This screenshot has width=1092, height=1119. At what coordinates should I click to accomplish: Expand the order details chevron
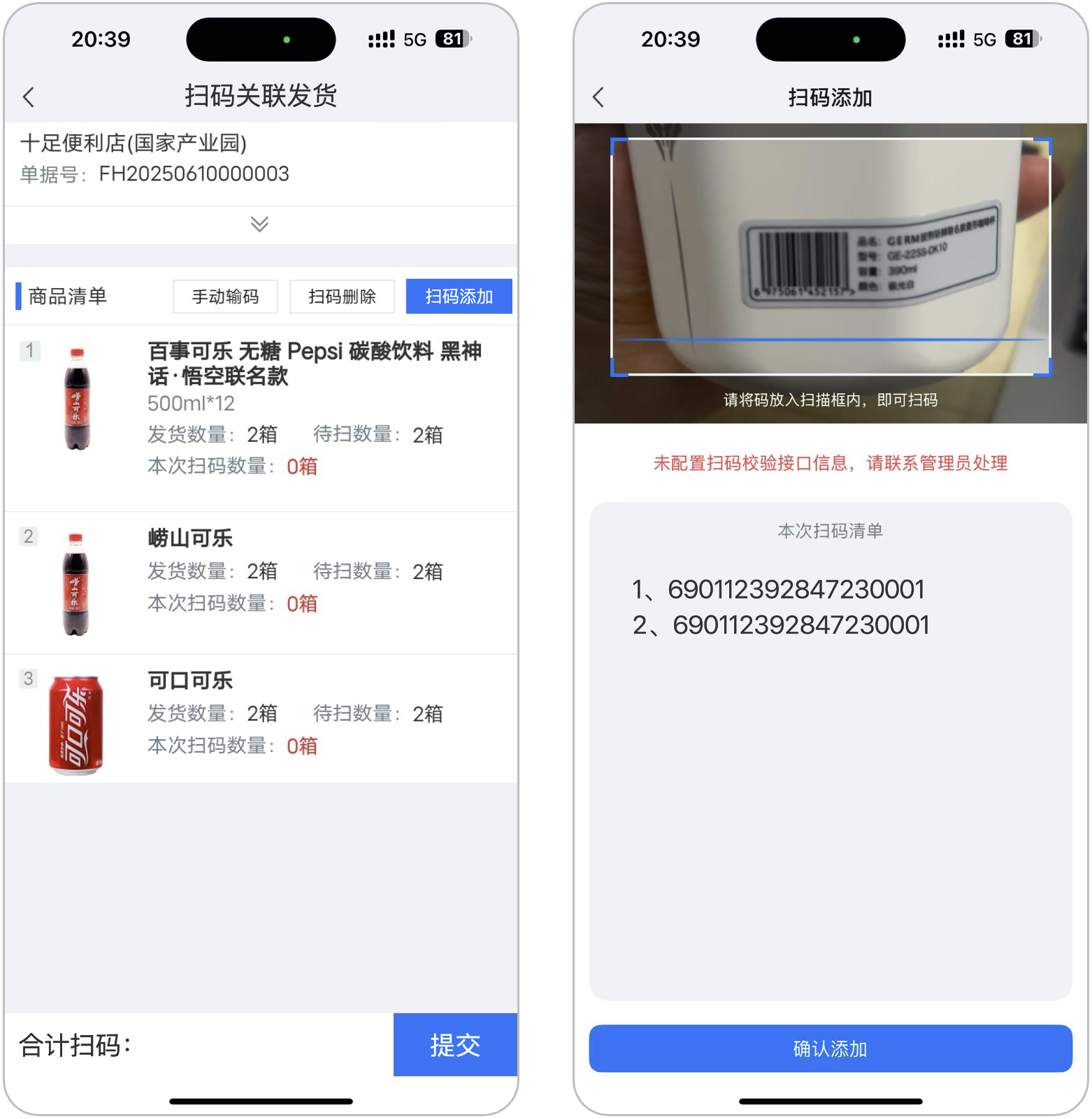[259, 224]
